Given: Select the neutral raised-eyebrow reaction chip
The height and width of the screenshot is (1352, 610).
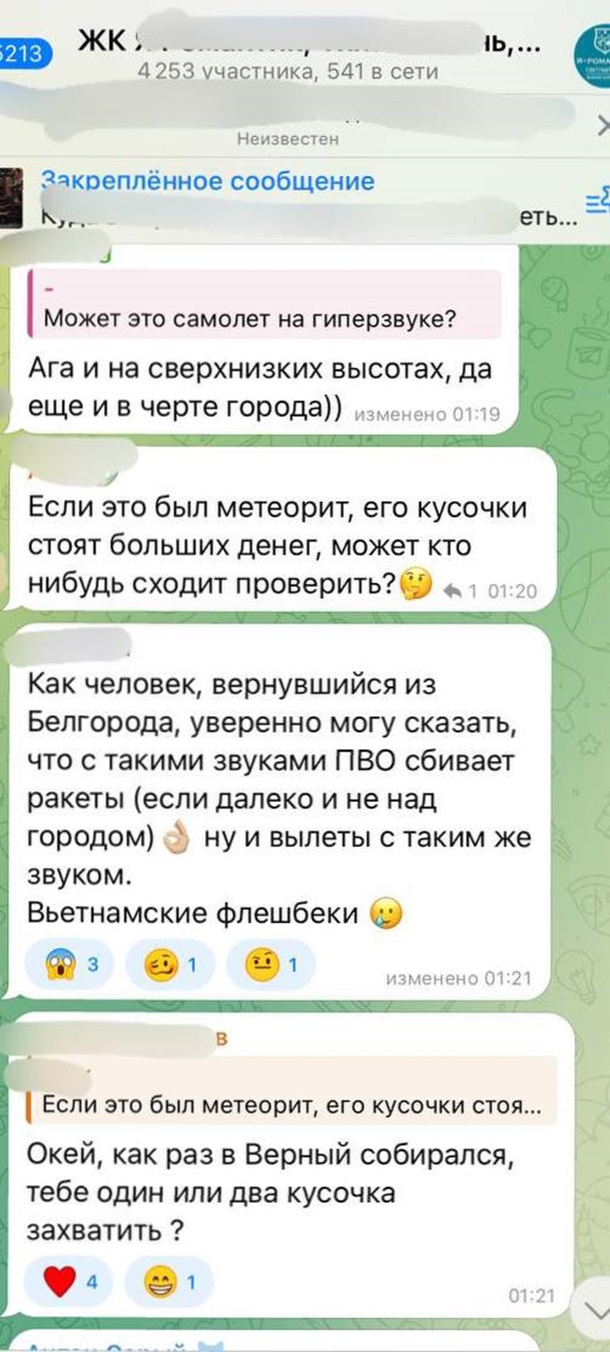Looking at the screenshot, I should click(271, 965).
